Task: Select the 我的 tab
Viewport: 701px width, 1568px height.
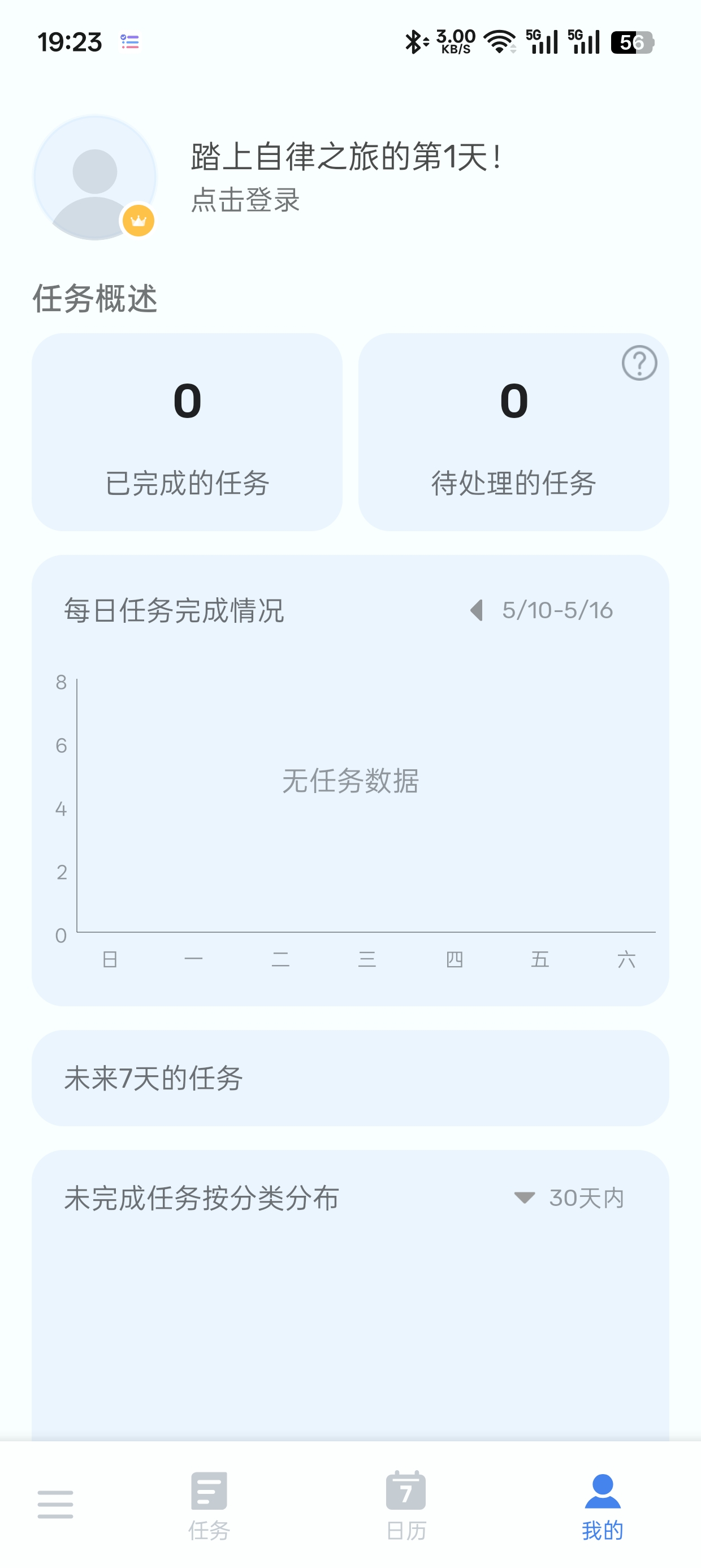Action: 603,1506
